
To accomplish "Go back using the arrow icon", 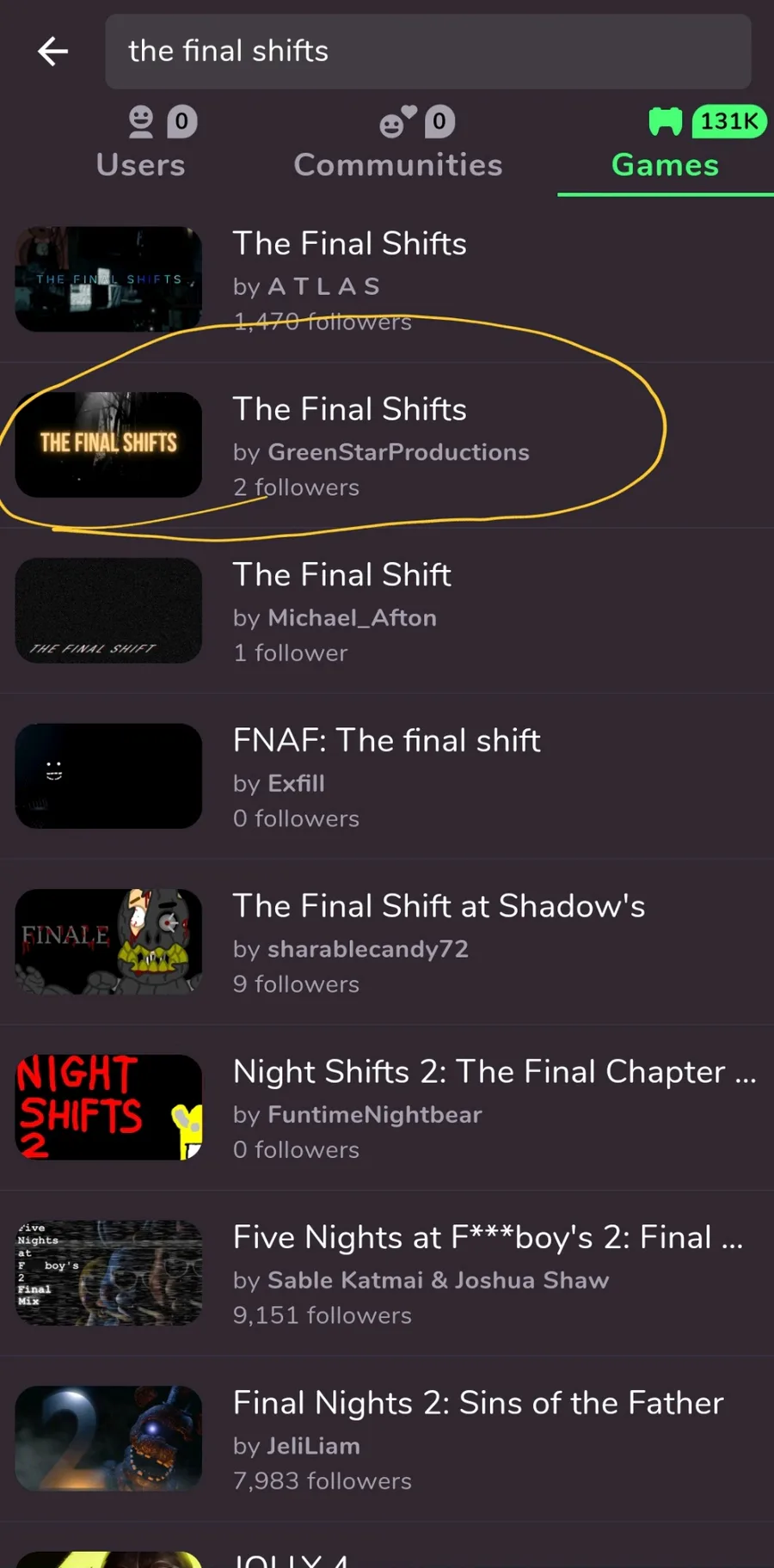I will [53, 52].
